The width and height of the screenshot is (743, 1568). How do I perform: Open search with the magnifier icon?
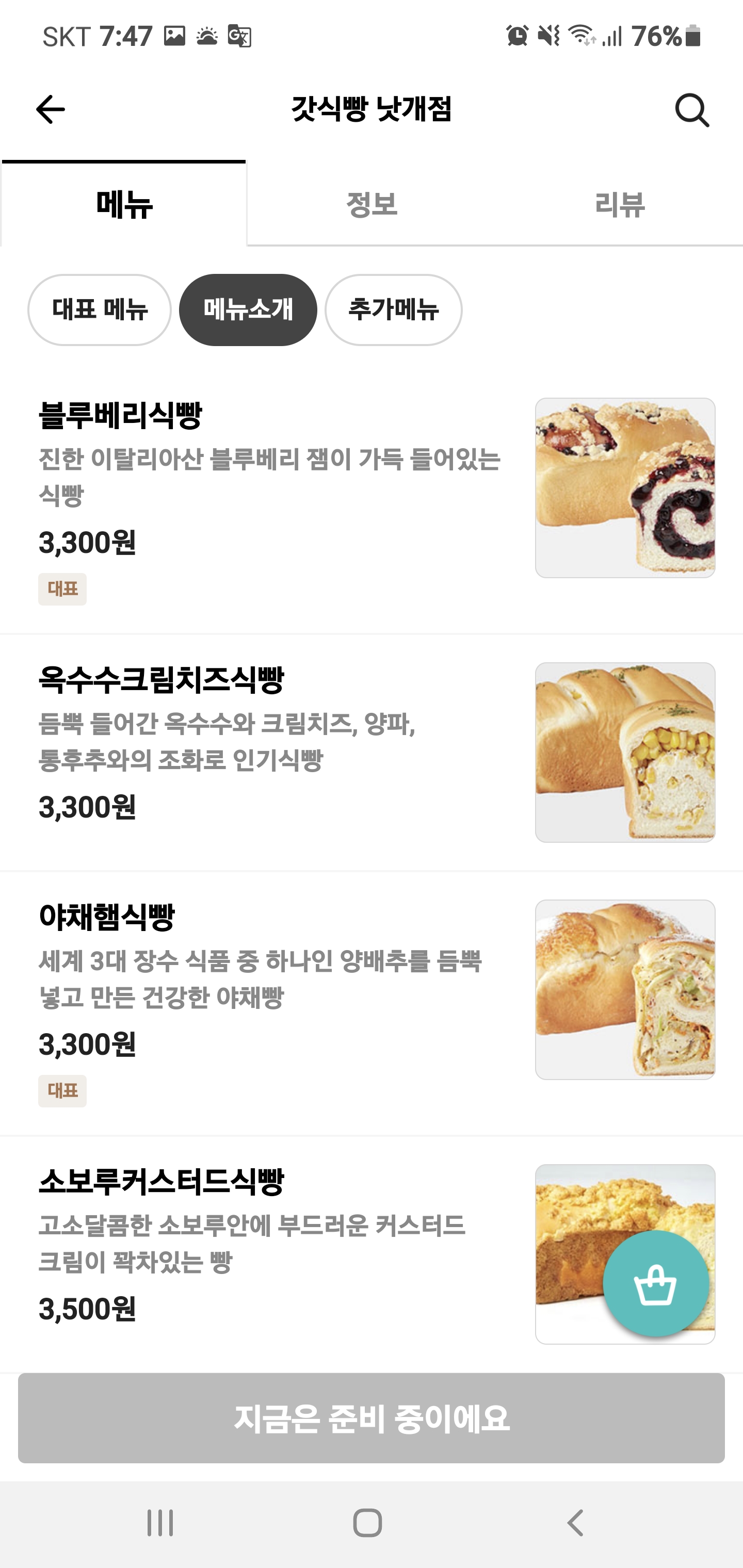[692, 110]
